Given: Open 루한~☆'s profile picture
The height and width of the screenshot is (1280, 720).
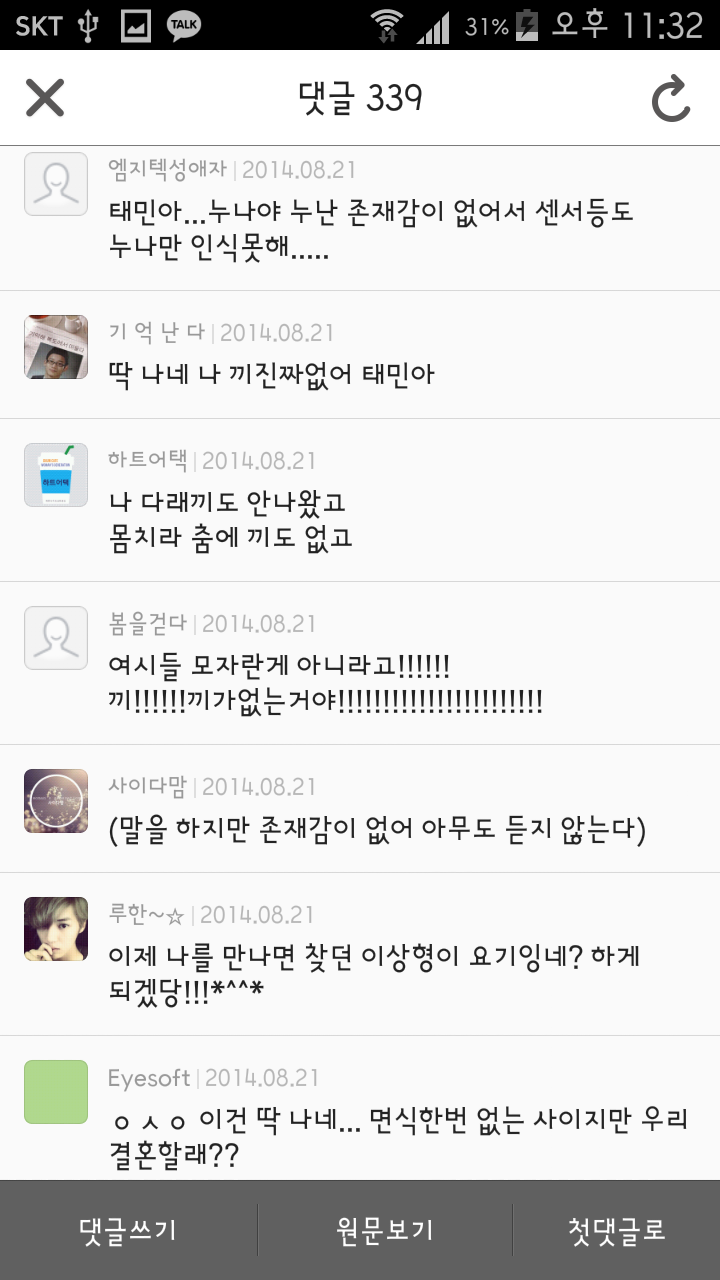Looking at the screenshot, I should click(56, 929).
